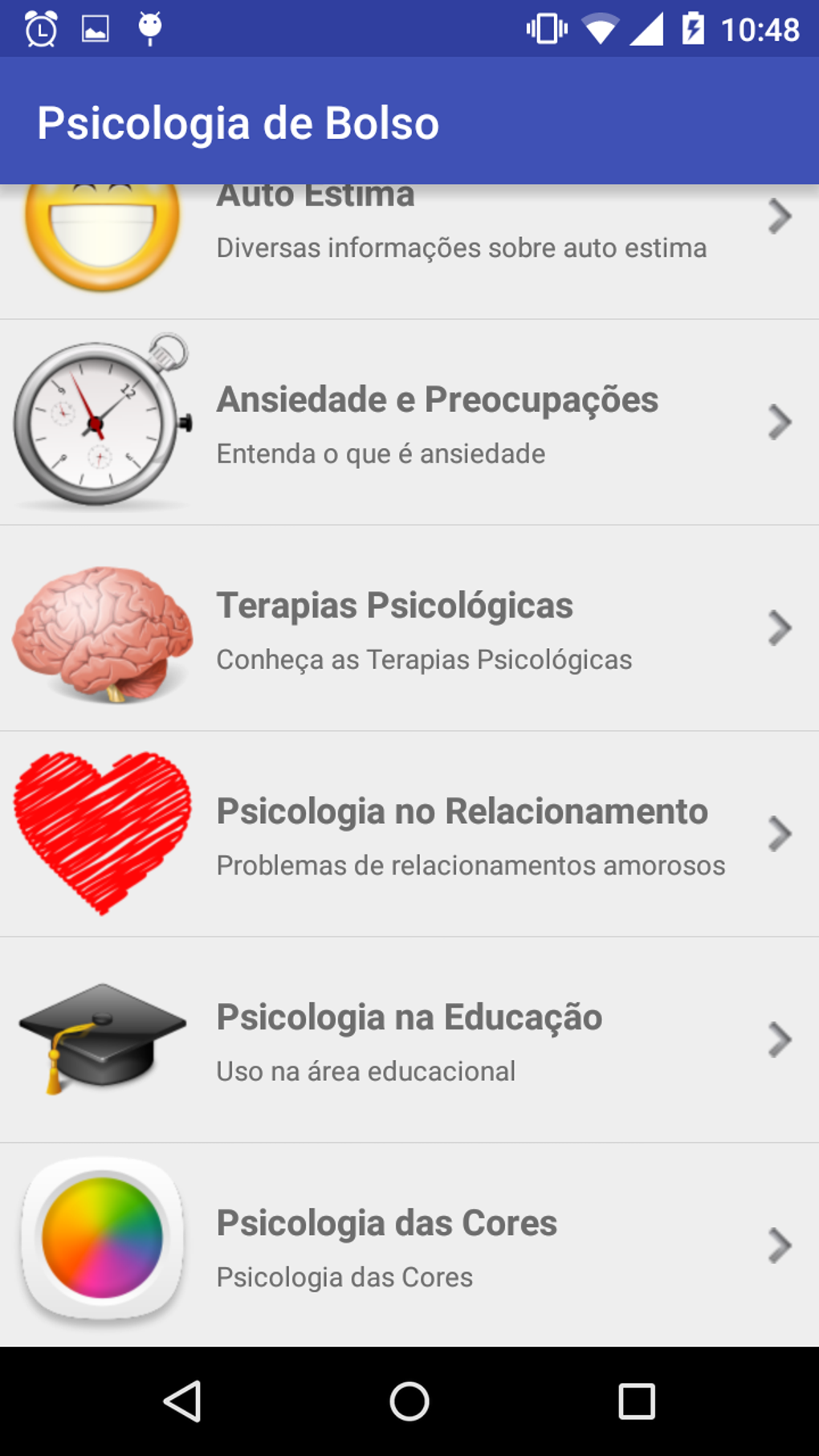Tap the system home button
This screenshot has width=819, height=1456.
click(x=409, y=1401)
